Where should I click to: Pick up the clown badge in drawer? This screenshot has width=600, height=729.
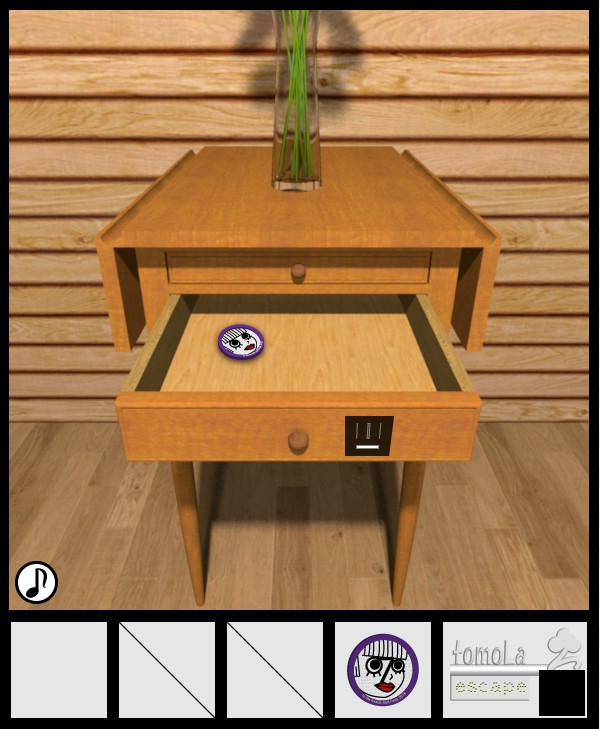(x=241, y=342)
